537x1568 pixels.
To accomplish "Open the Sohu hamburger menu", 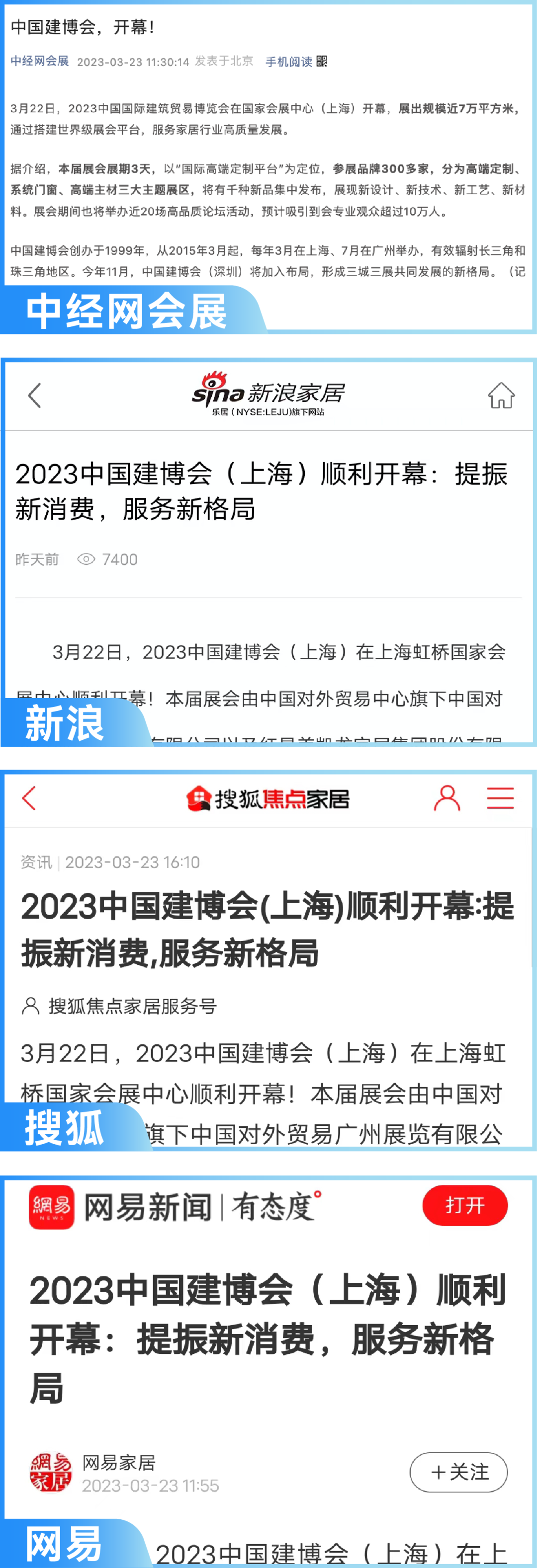I will click(x=501, y=798).
